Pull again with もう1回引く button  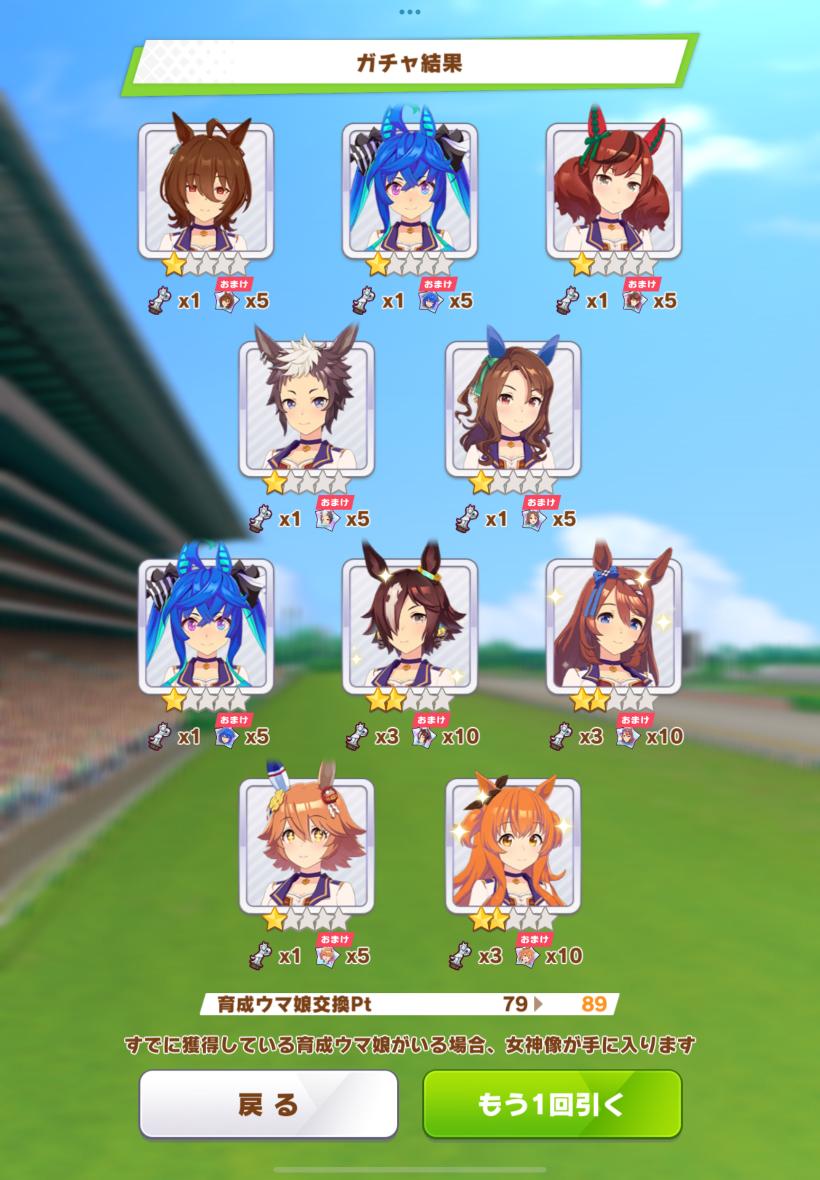(552, 1104)
